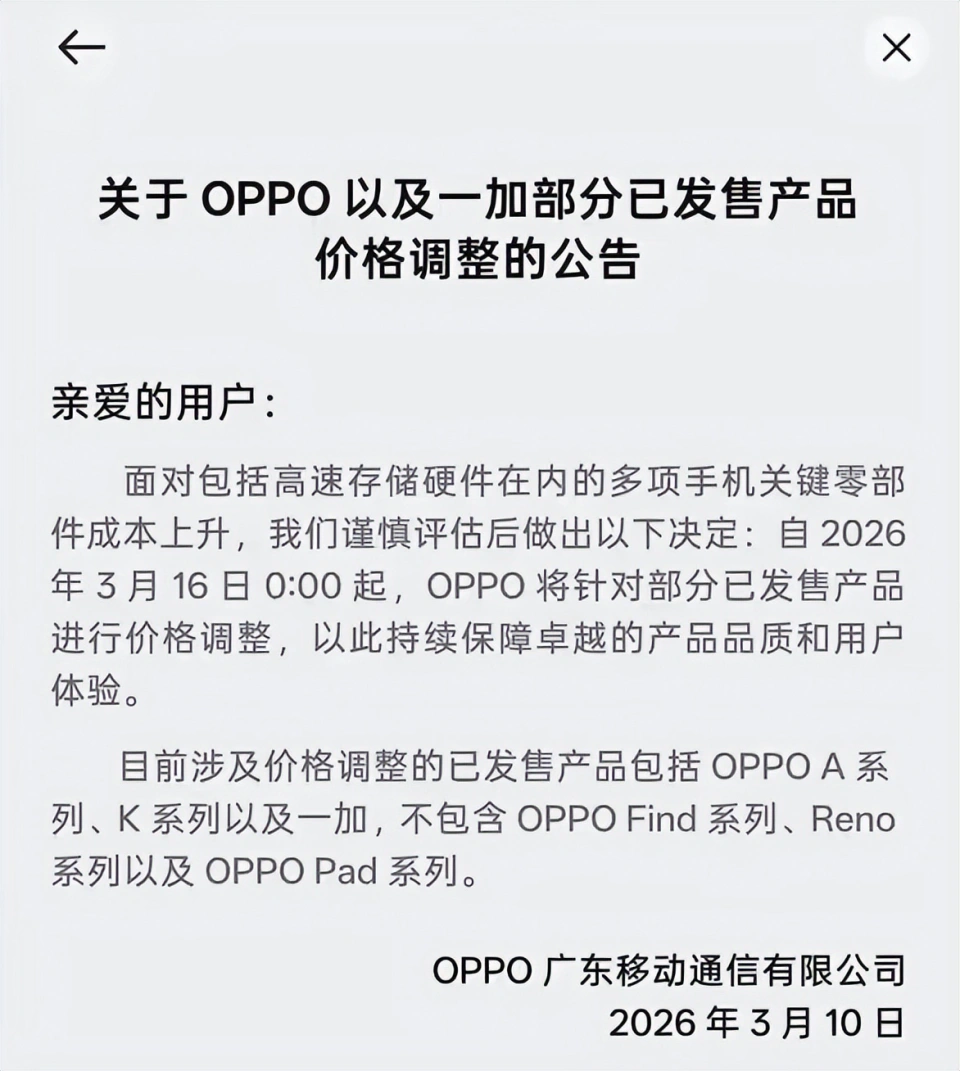Tap the close X icon at top right
960x1071 pixels.
pos(897,48)
